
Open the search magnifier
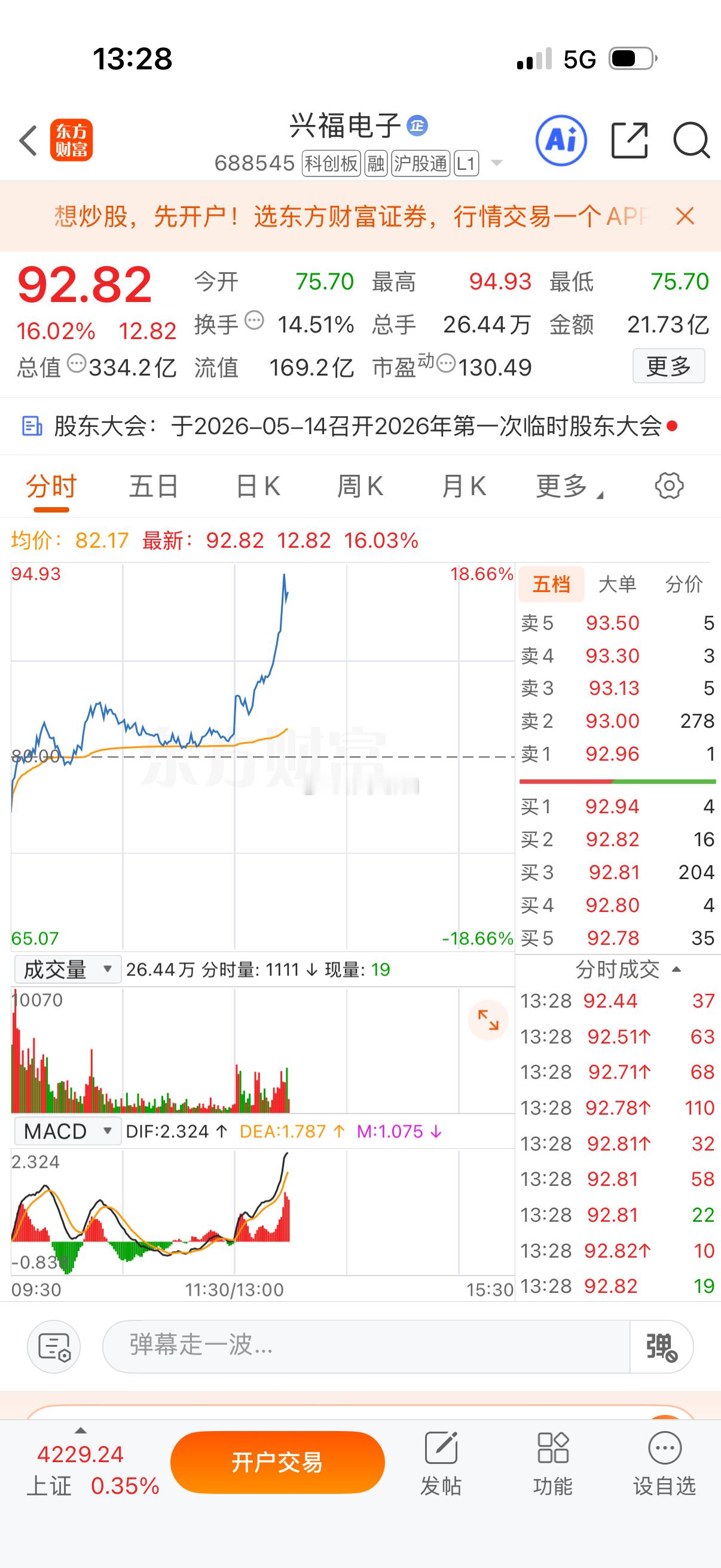691,141
